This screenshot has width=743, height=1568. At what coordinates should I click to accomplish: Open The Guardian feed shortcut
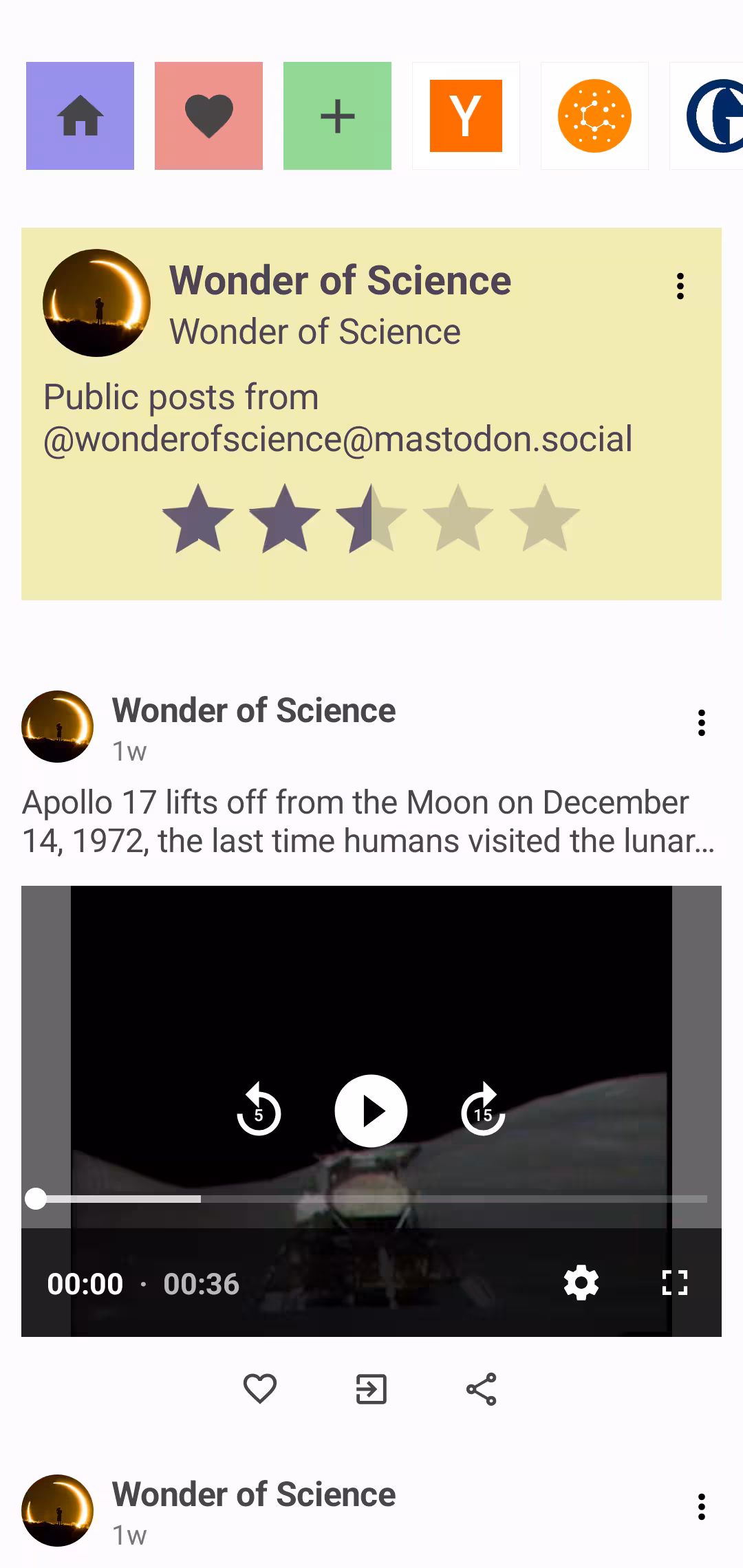tap(715, 115)
